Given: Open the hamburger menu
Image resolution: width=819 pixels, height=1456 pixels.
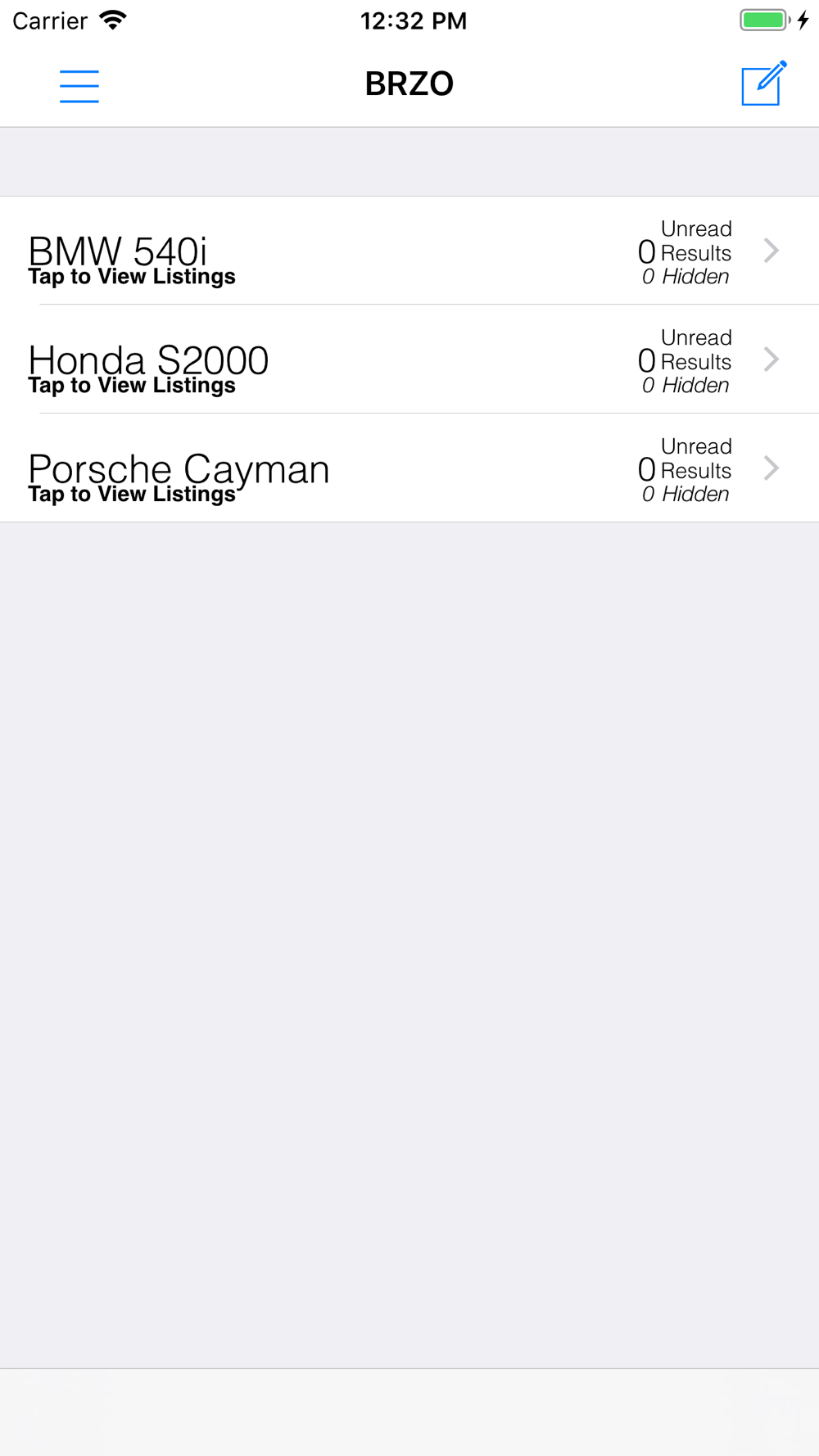Looking at the screenshot, I should [79, 86].
